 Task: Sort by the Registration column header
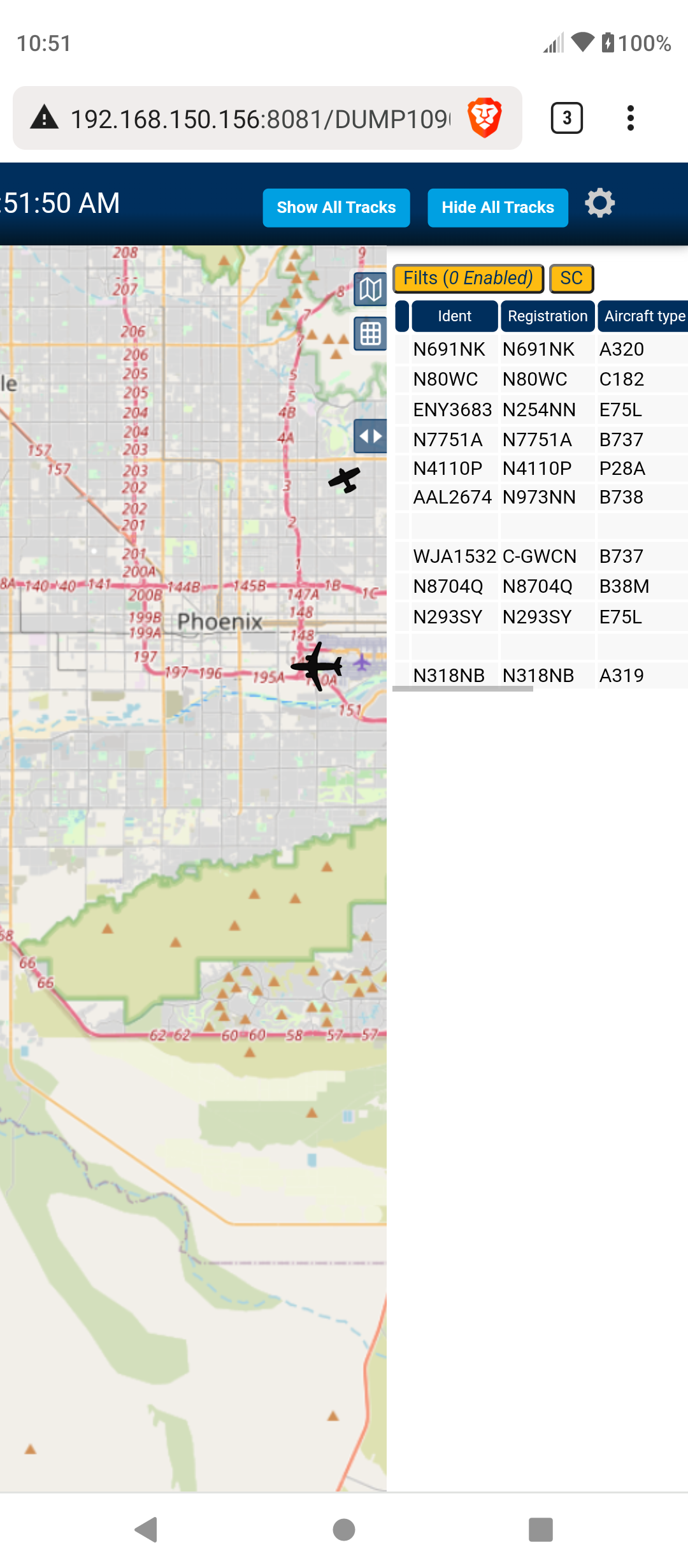pos(548,316)
